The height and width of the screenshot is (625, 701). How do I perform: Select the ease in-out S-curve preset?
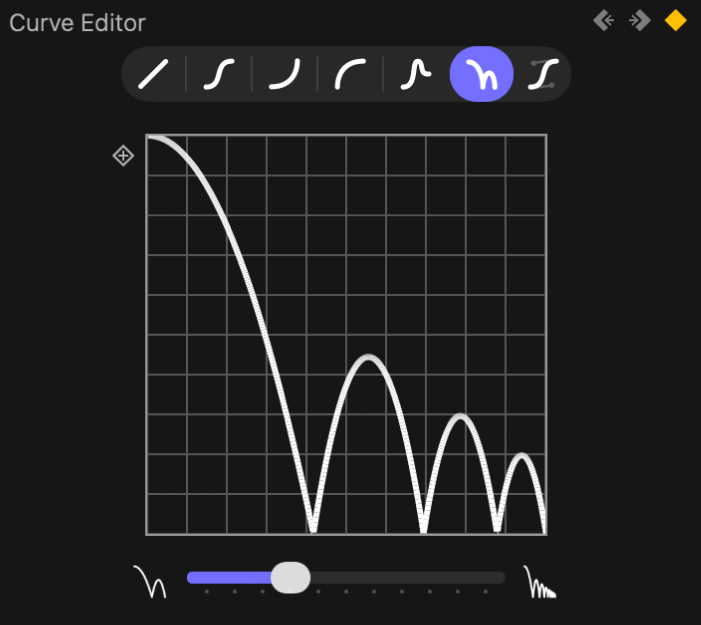click(219, 75)
